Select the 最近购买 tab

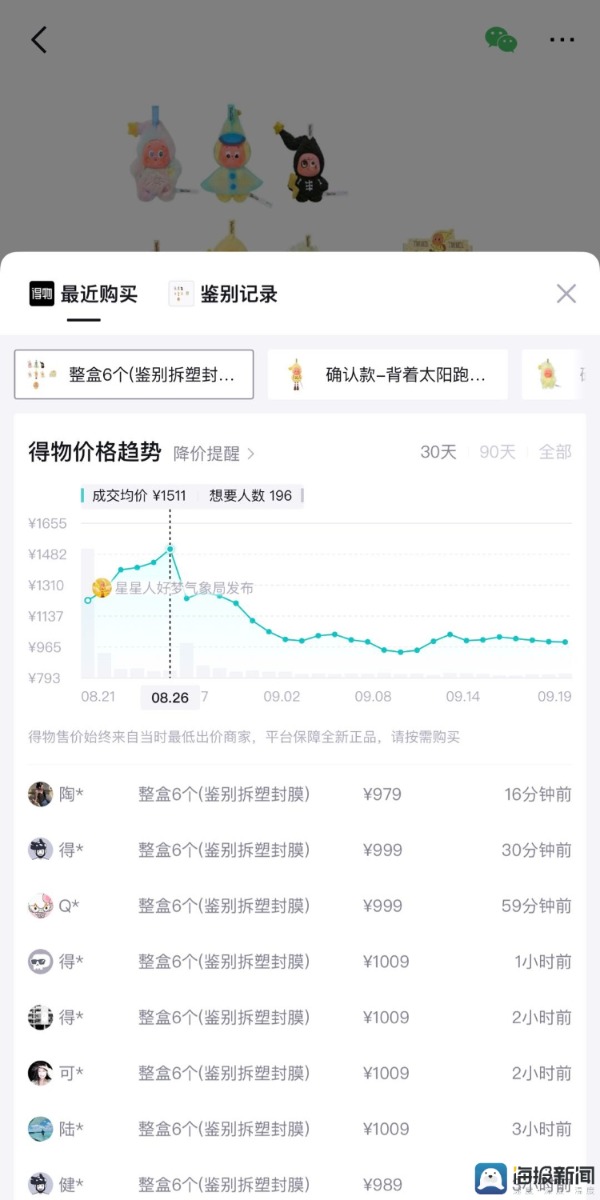[x=84, y=294]
